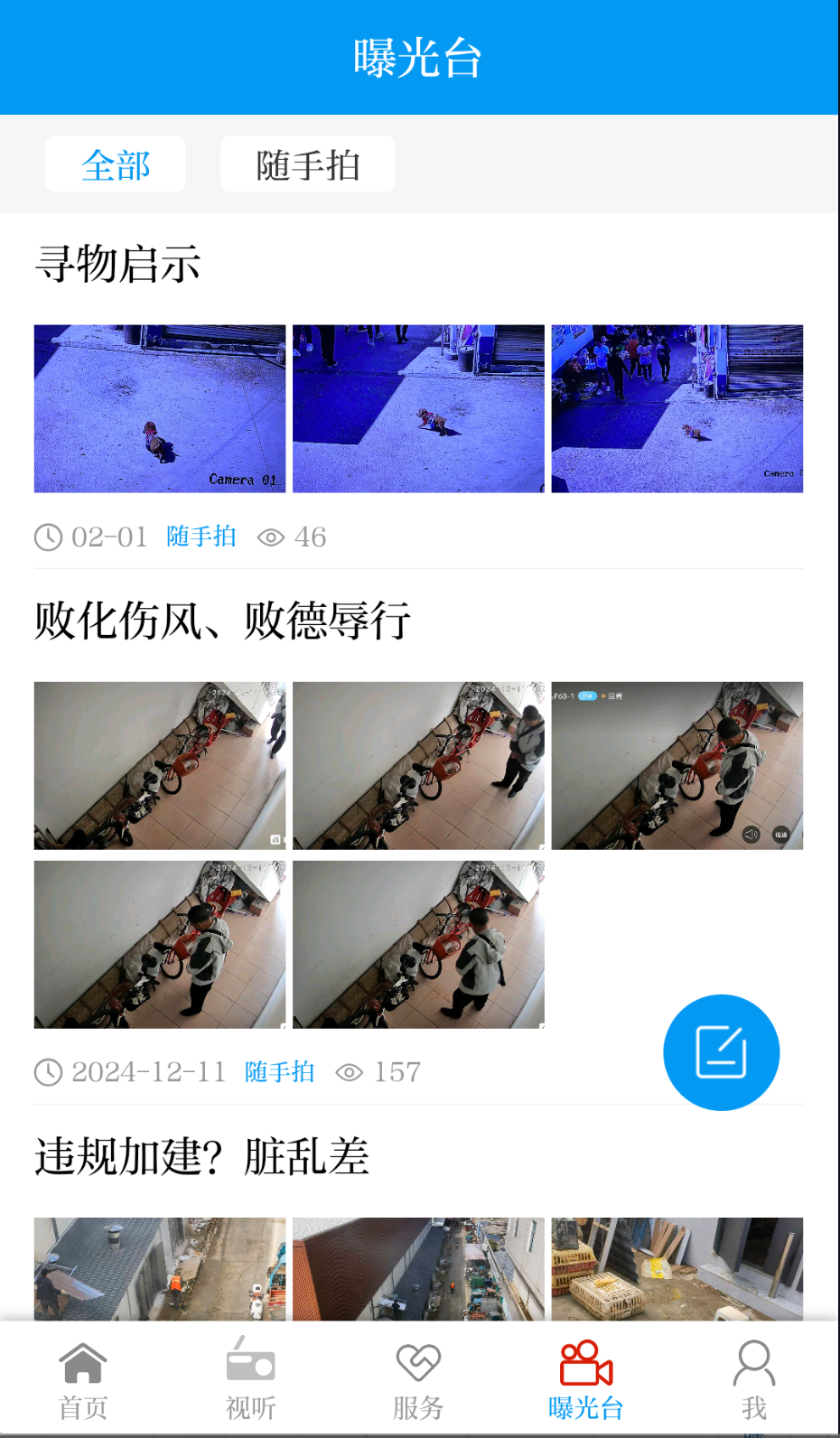Click 随手拍 tag beside date 2024-12-11
Image resolution: width=840 pixels, height=1438 pixels.
coord(278,1071)
